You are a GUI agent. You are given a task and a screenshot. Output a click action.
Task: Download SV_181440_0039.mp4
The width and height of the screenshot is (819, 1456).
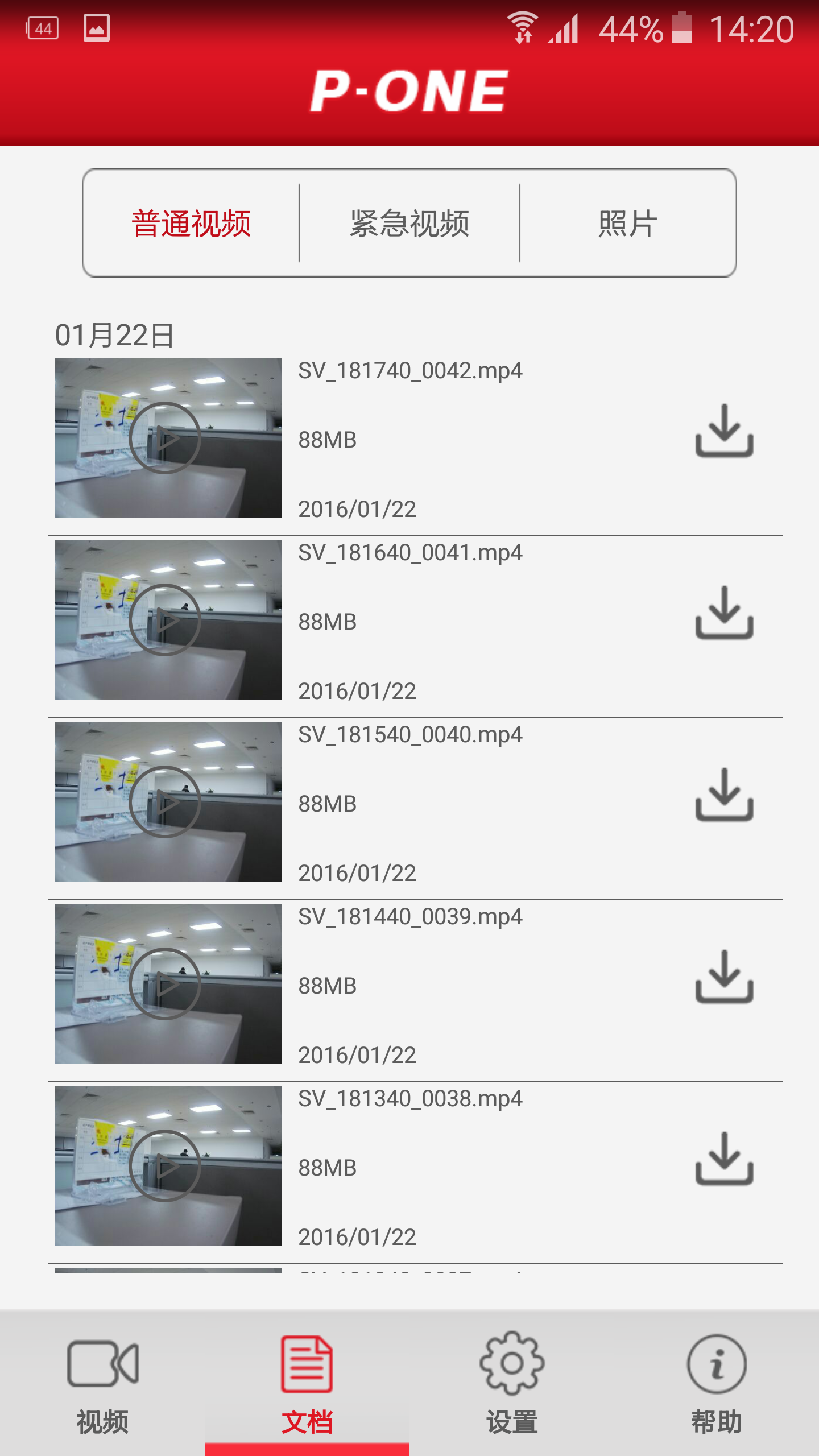tap(724, 977)
